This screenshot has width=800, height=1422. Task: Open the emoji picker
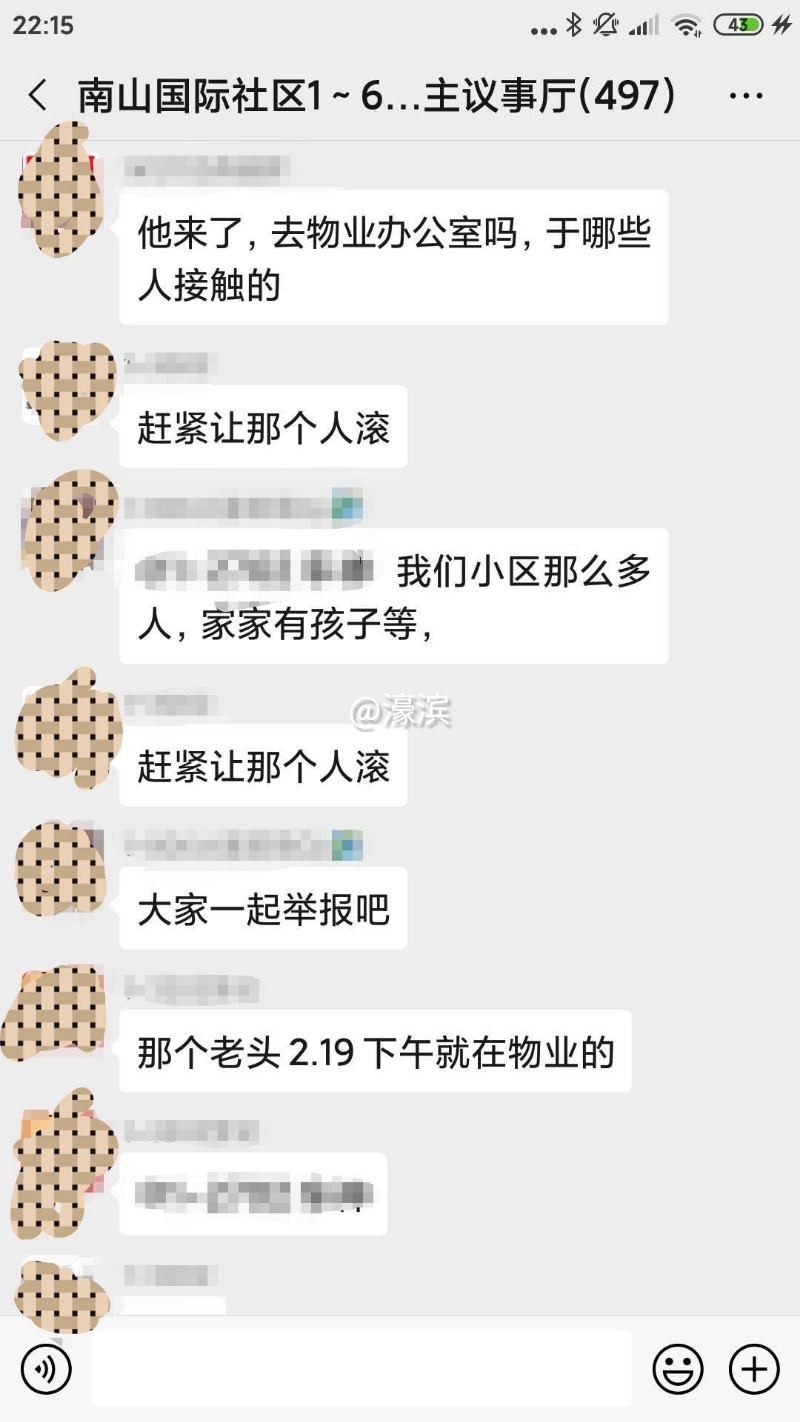pos(678,1369)
